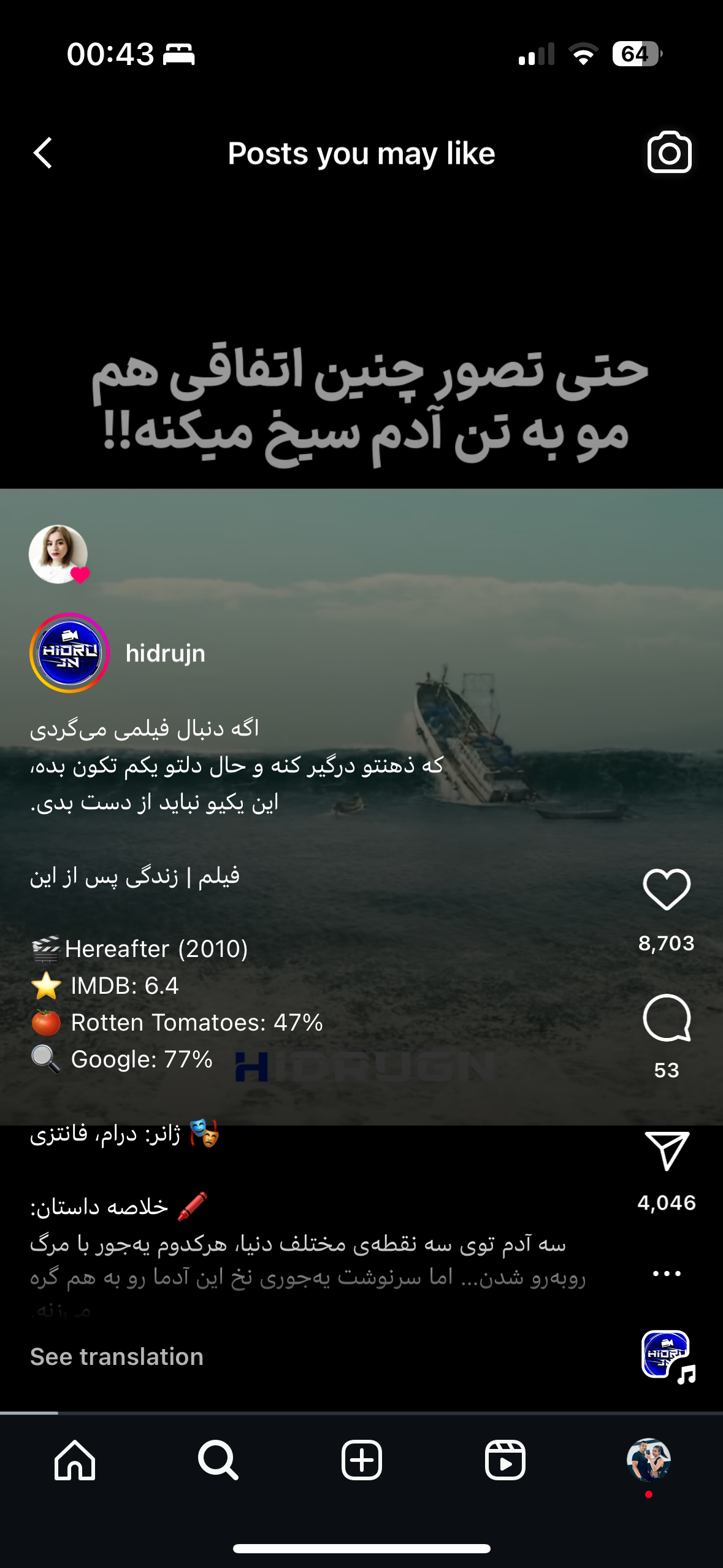Open the hidrujn profile picture
This screenshot has height=1568, width=723.
[x=69, y=653]
